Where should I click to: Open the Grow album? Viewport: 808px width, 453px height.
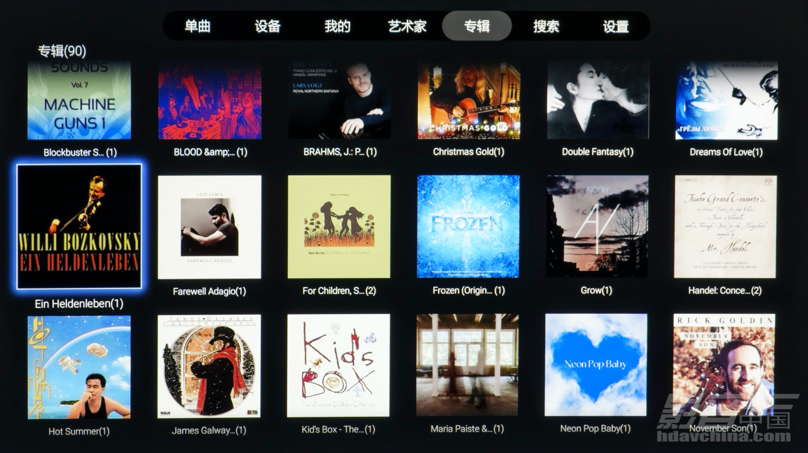coord(597,227)
